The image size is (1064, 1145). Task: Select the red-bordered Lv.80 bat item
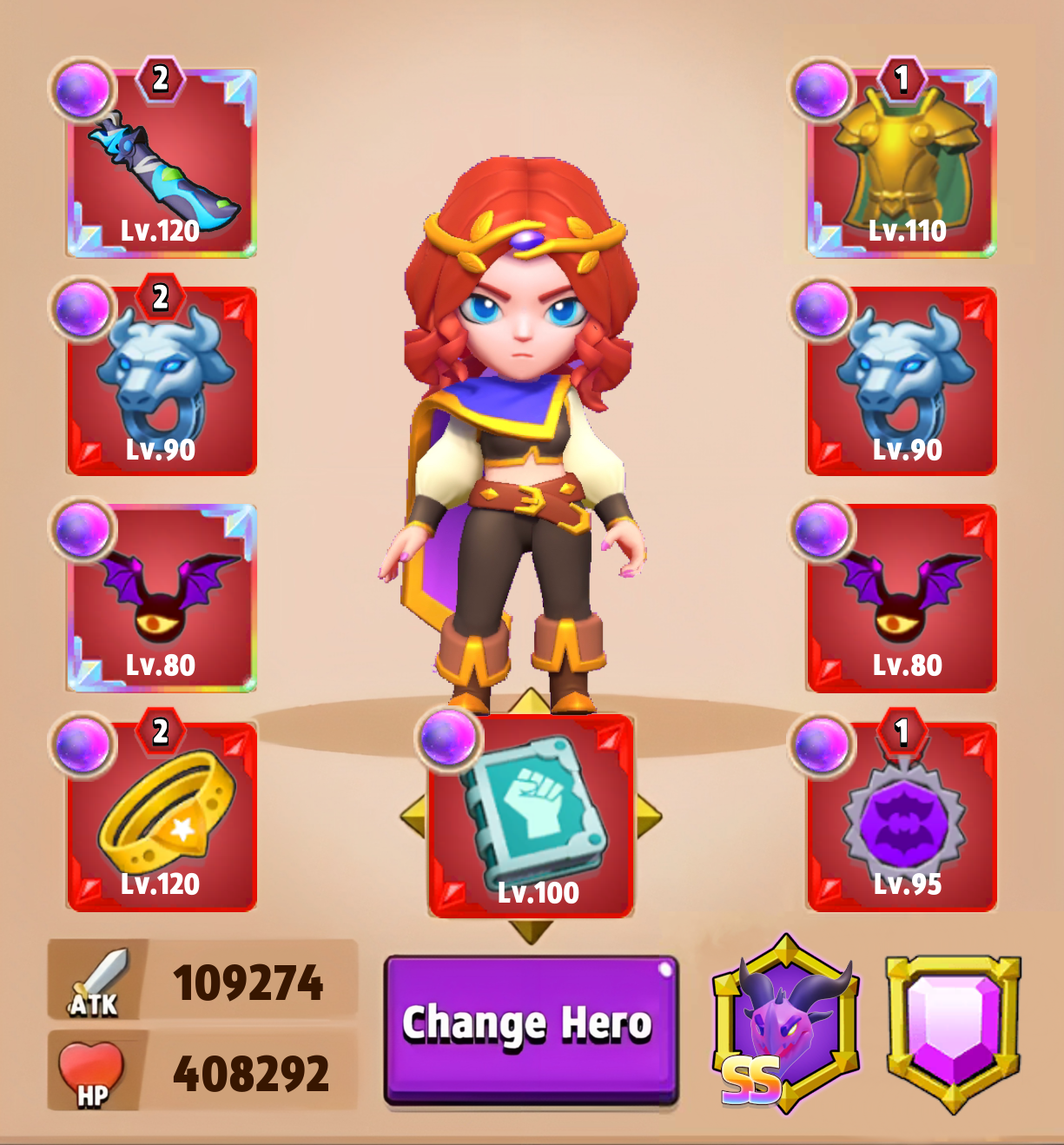click(902, 599)
